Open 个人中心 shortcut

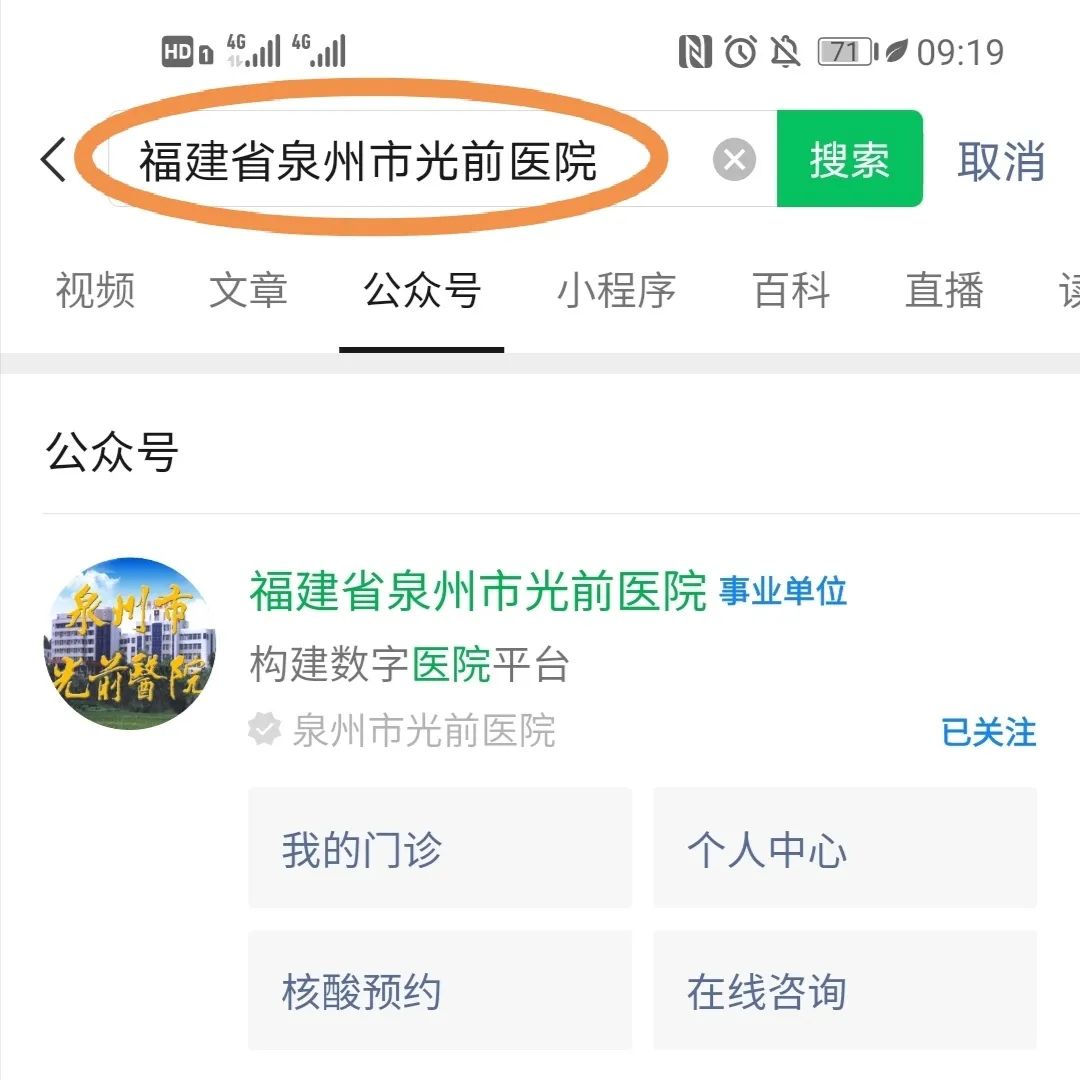tap(845, 848)
